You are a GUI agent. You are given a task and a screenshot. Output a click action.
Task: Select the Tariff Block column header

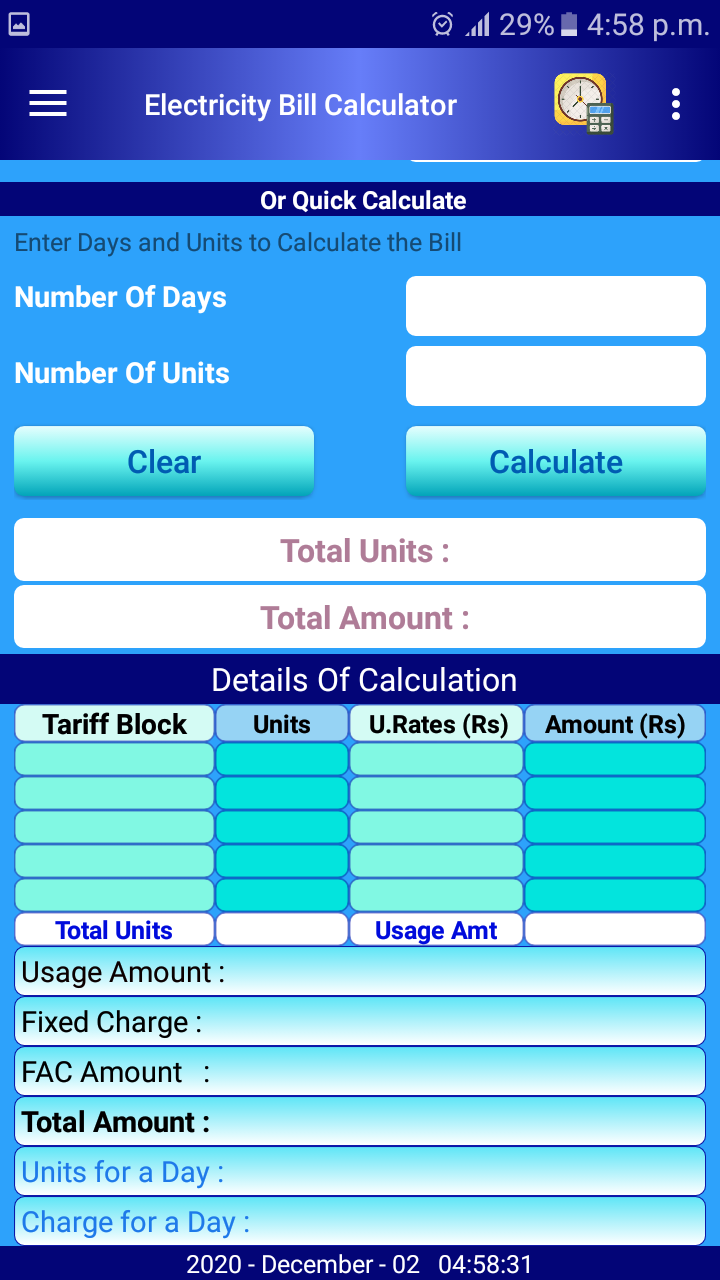pos(113,723)
